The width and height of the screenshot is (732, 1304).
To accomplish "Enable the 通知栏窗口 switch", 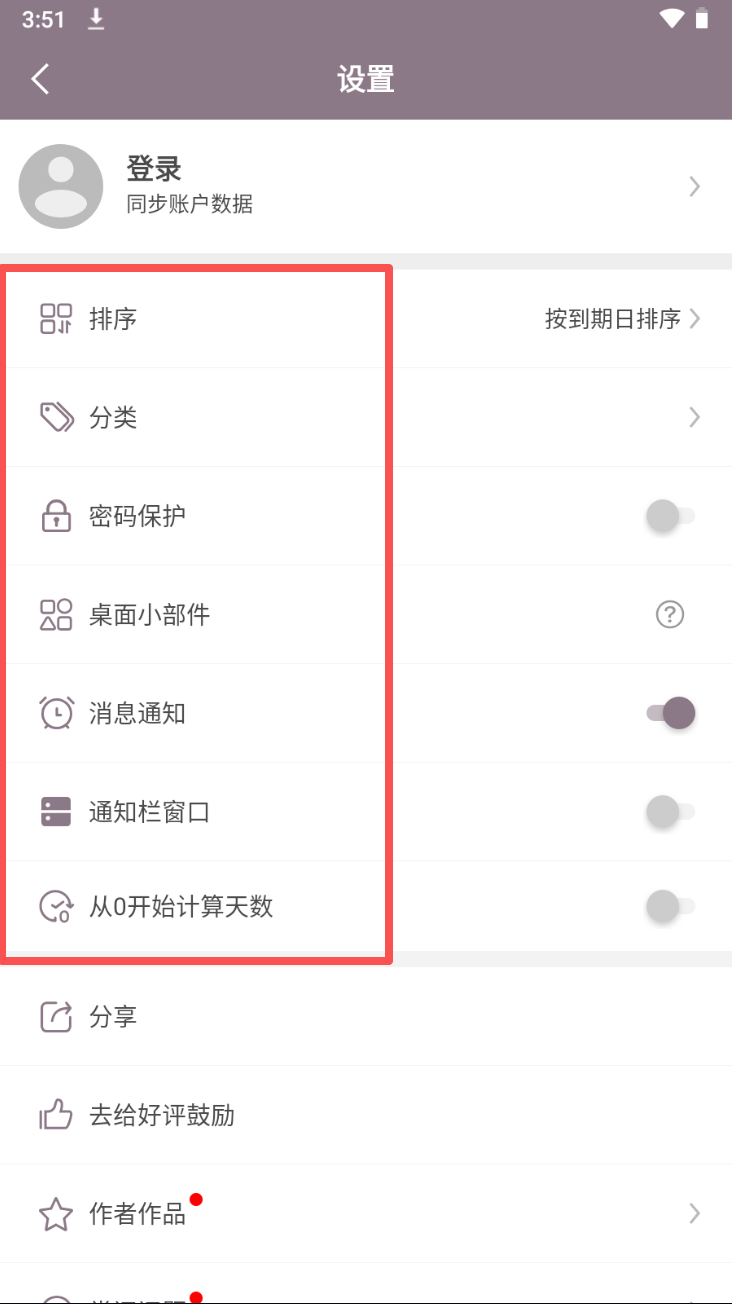I will click(x=669, y=811).
